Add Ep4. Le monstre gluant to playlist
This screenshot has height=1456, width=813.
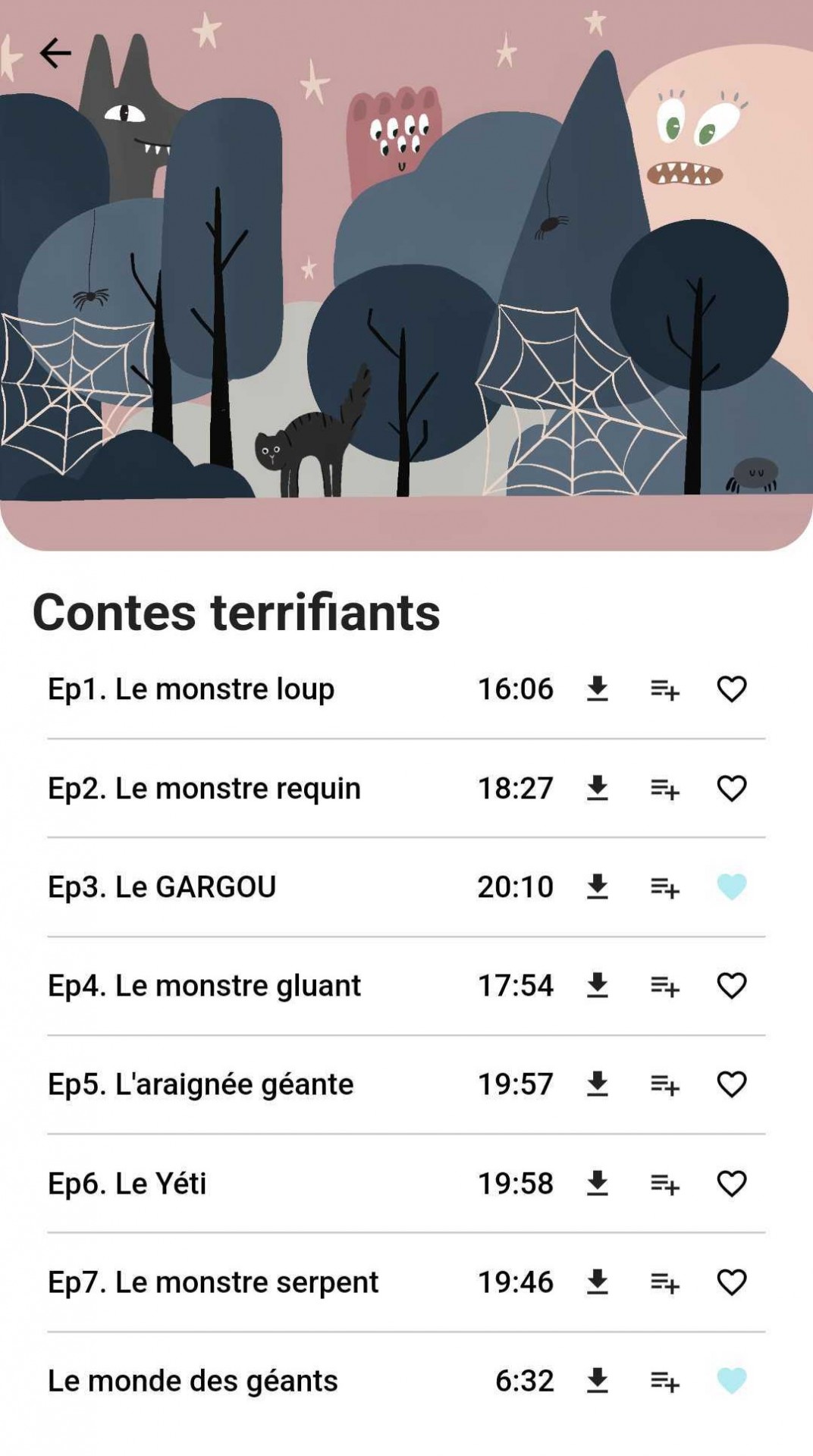coord(664,985)
